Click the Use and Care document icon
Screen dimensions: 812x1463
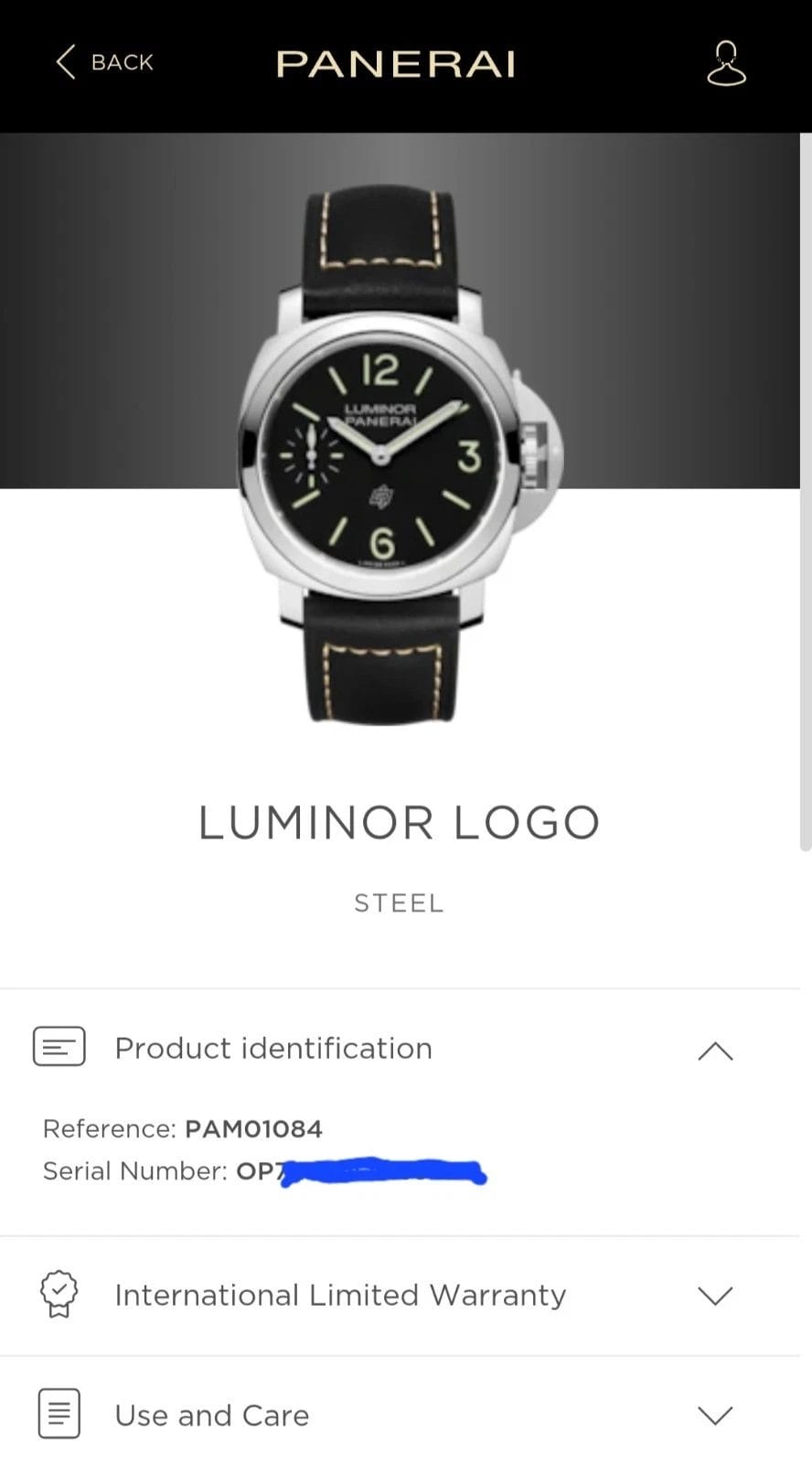tap(59, 1414)
